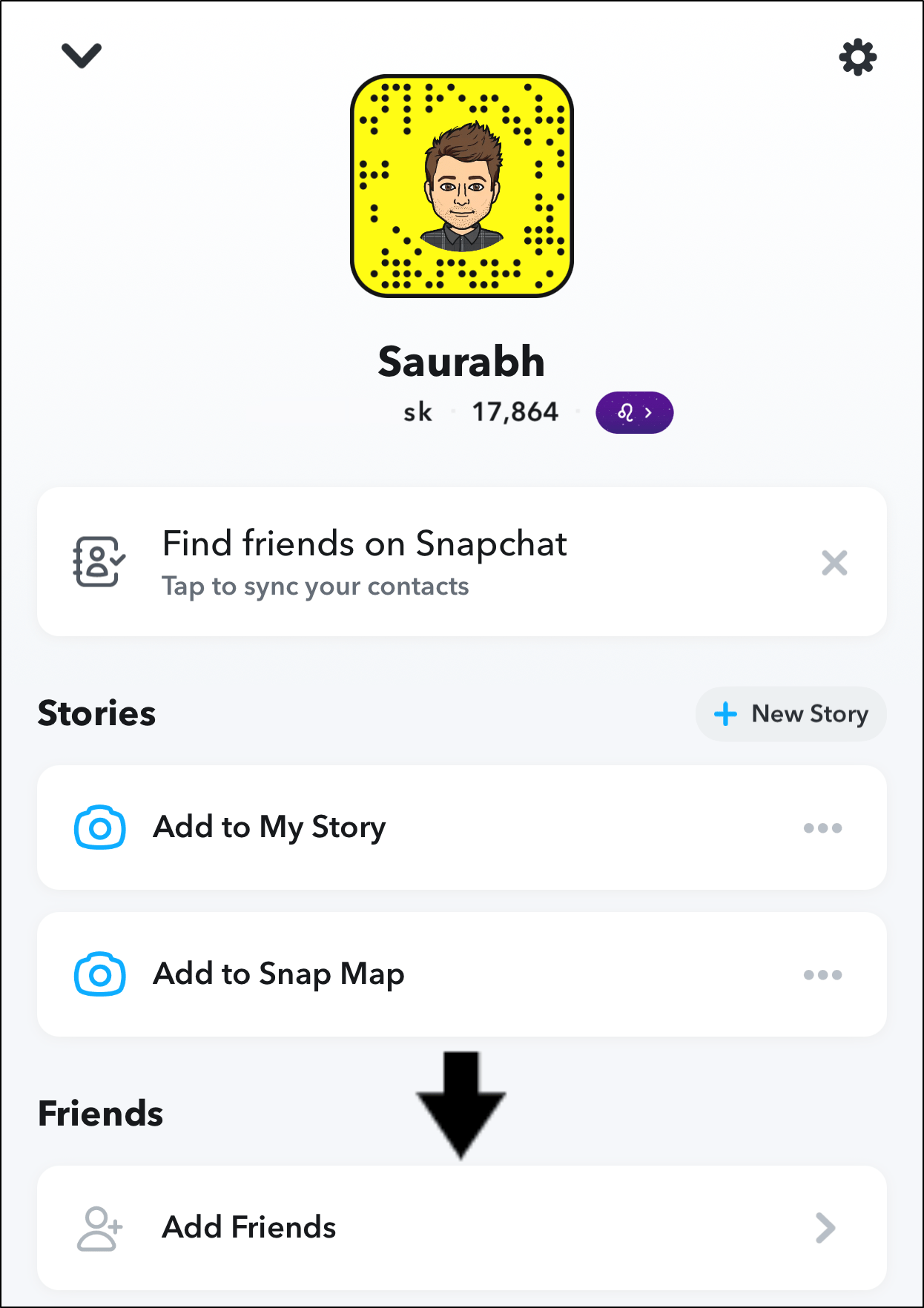
Task: Choose Add to Snap Map
Action: [279, 974]
